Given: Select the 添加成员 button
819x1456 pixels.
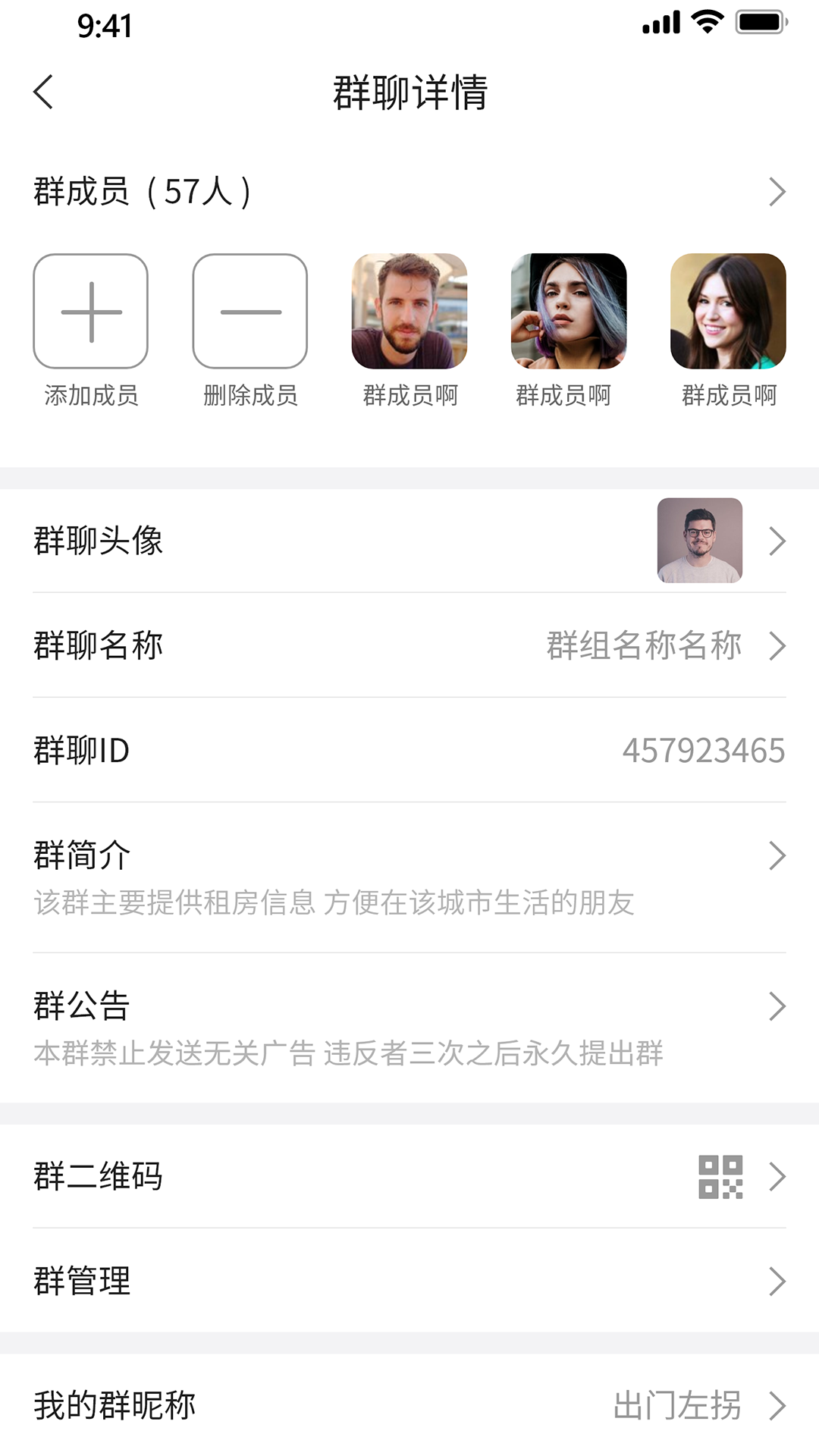Looking at the screenshot, I should click(x=90, y=395).
